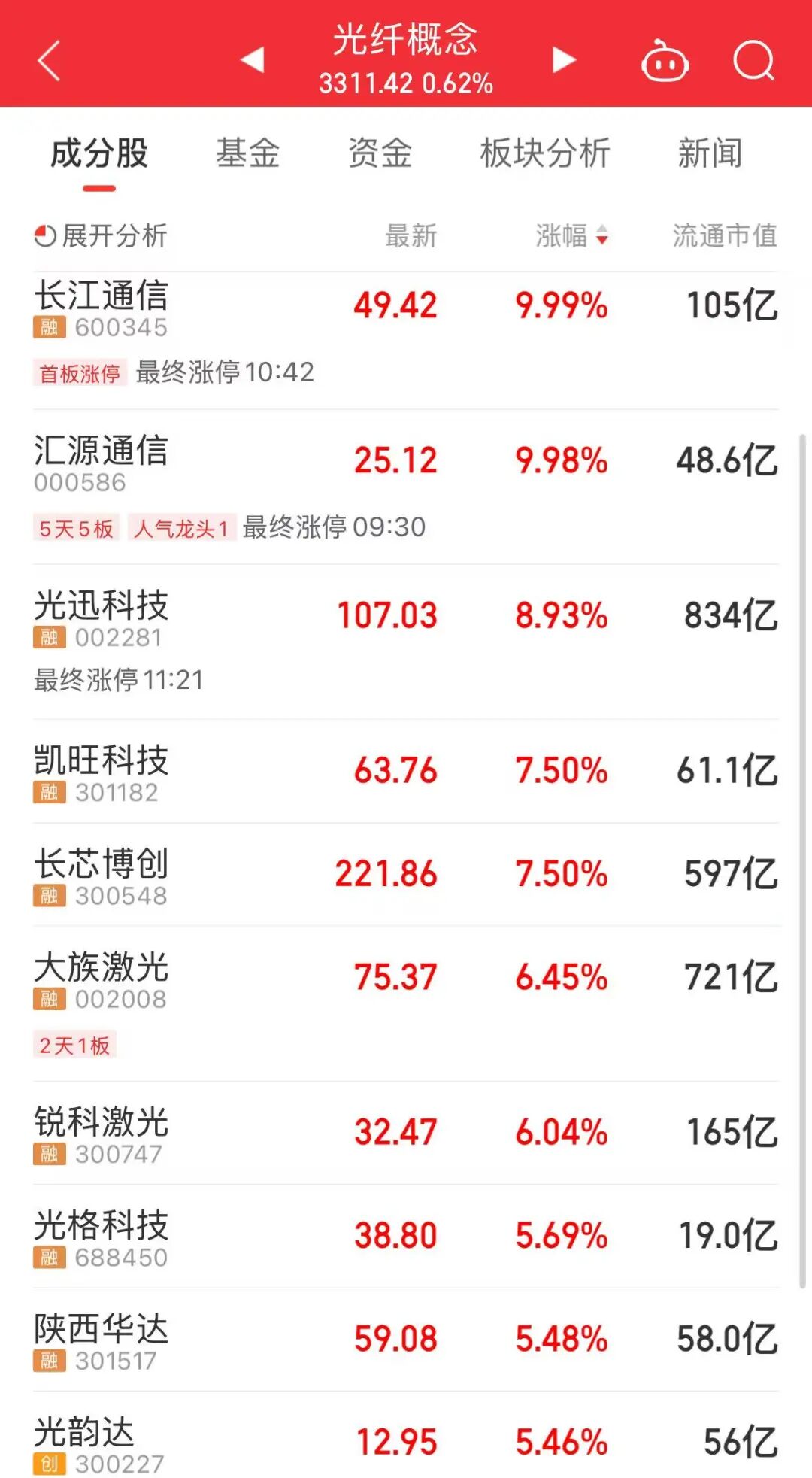
Task: Open the 板块分析 tab
Action: [x=545, y=153]
